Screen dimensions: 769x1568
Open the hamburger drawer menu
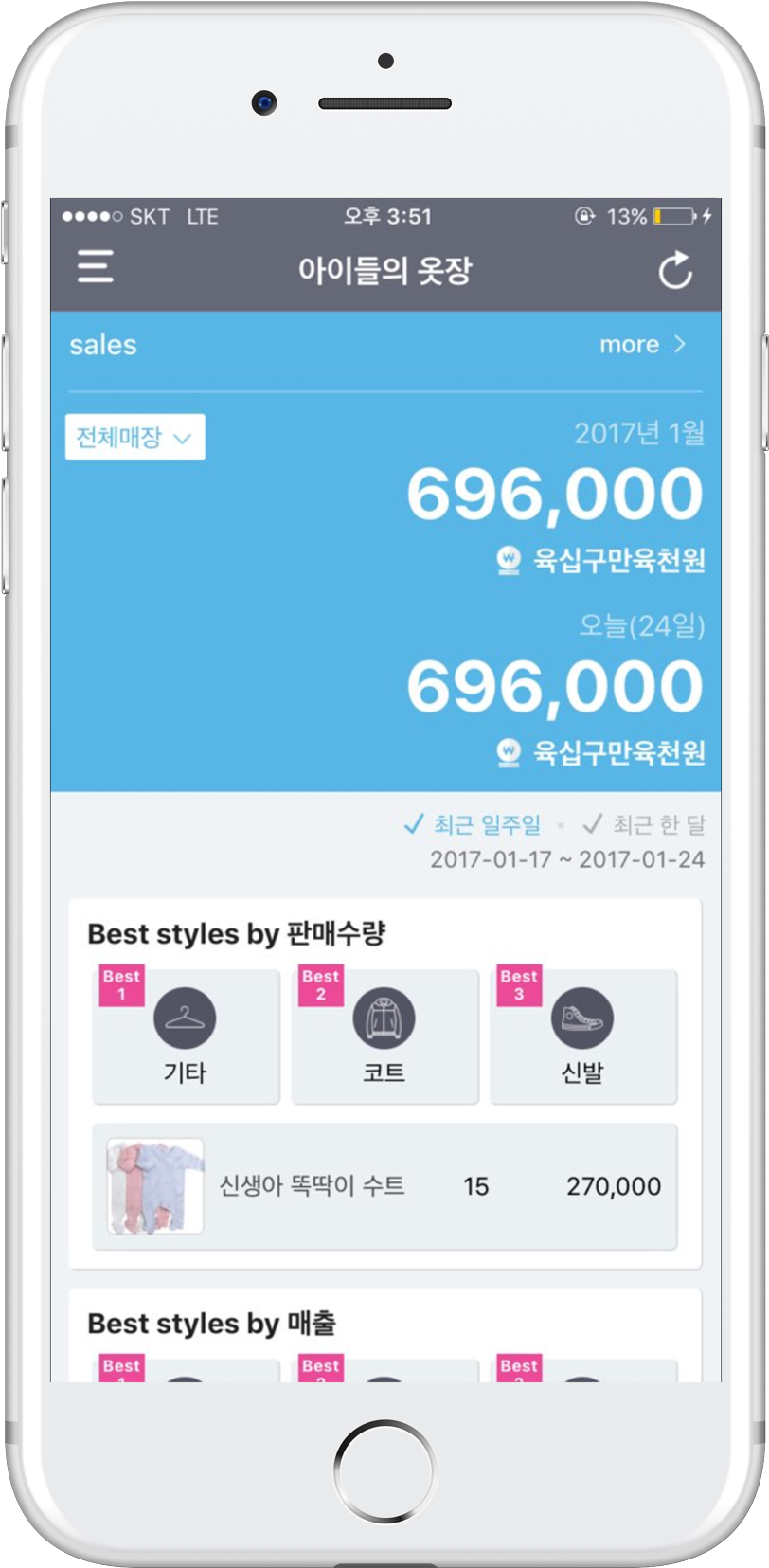(96, 268)
